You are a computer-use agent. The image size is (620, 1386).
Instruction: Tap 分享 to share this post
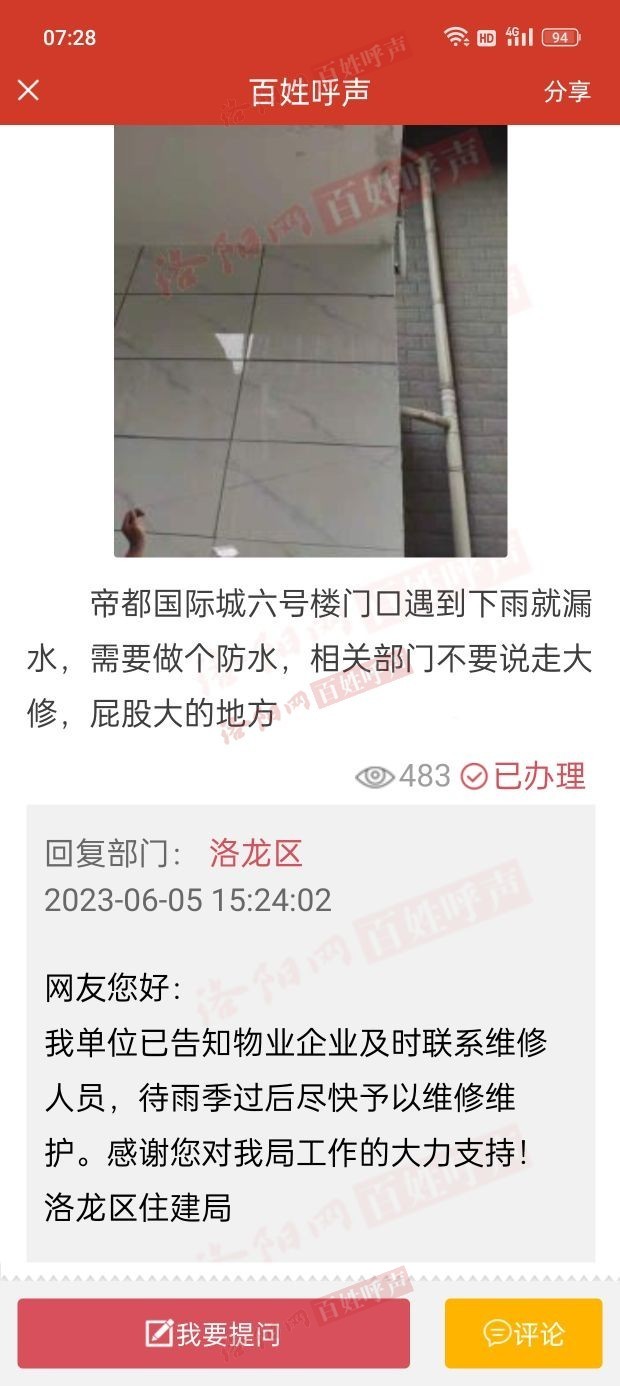pyautogui.click(x=567, y=91)
